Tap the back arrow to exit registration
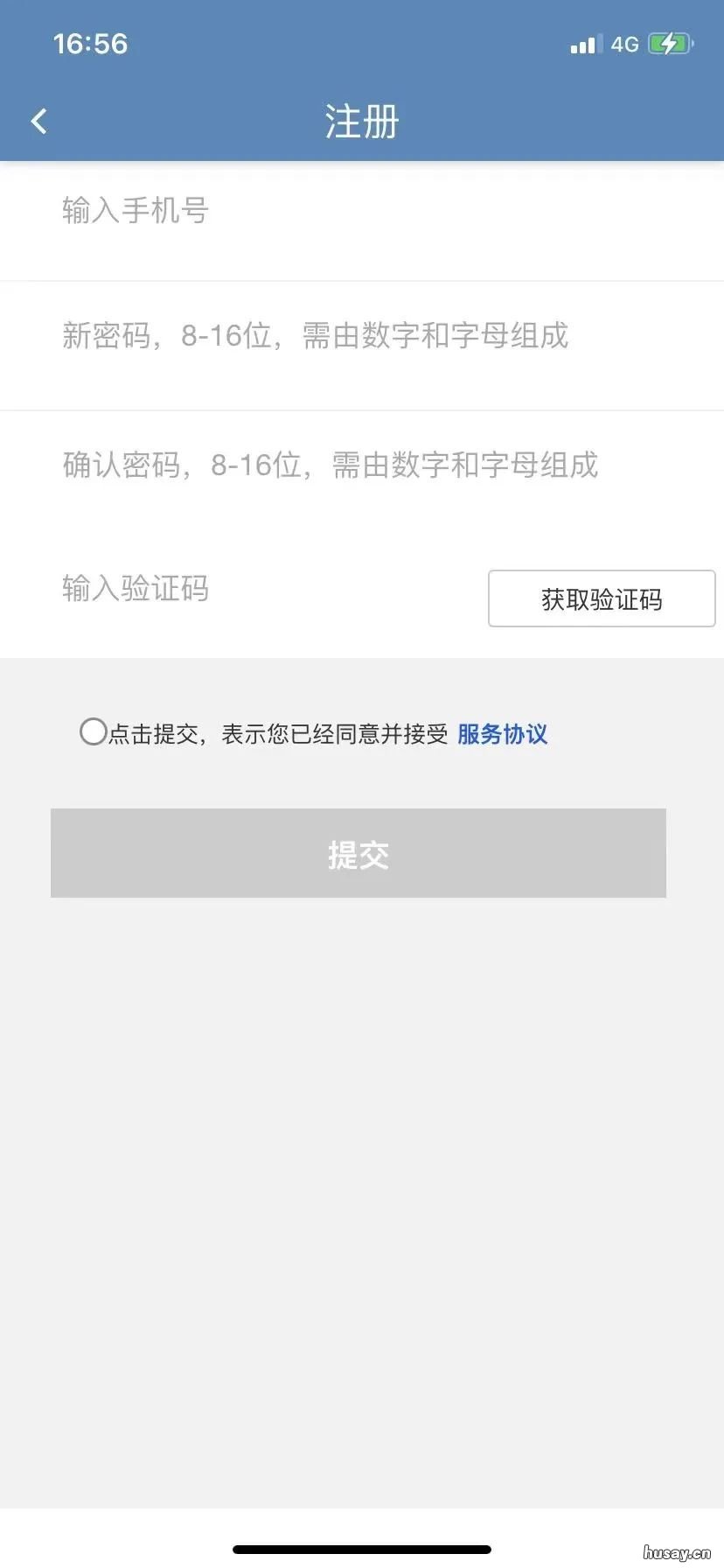Viewport: 724px width, 1568px height. [x=38, y=121]
